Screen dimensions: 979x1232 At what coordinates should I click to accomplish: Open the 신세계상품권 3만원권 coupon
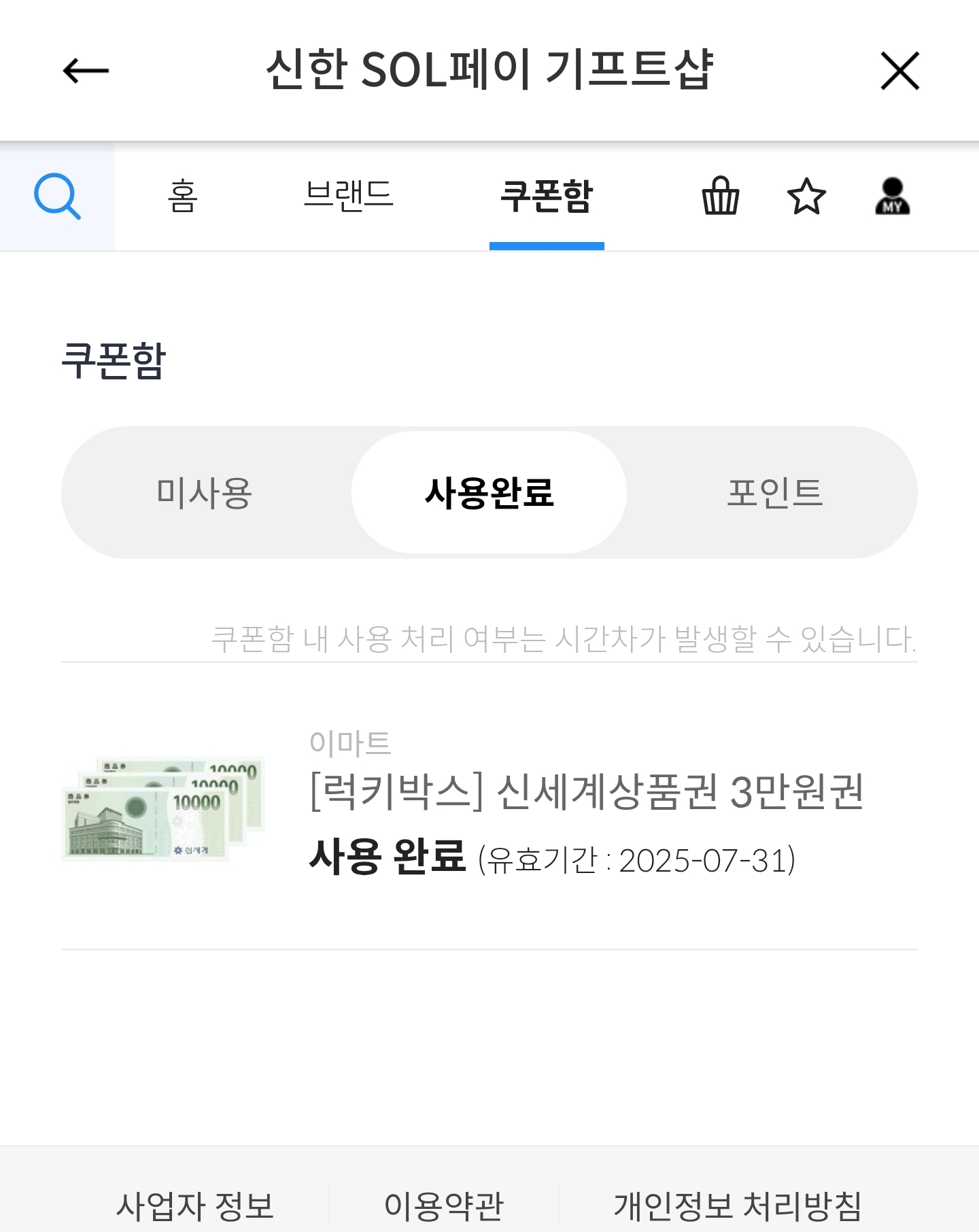click(x=585, y=793)
